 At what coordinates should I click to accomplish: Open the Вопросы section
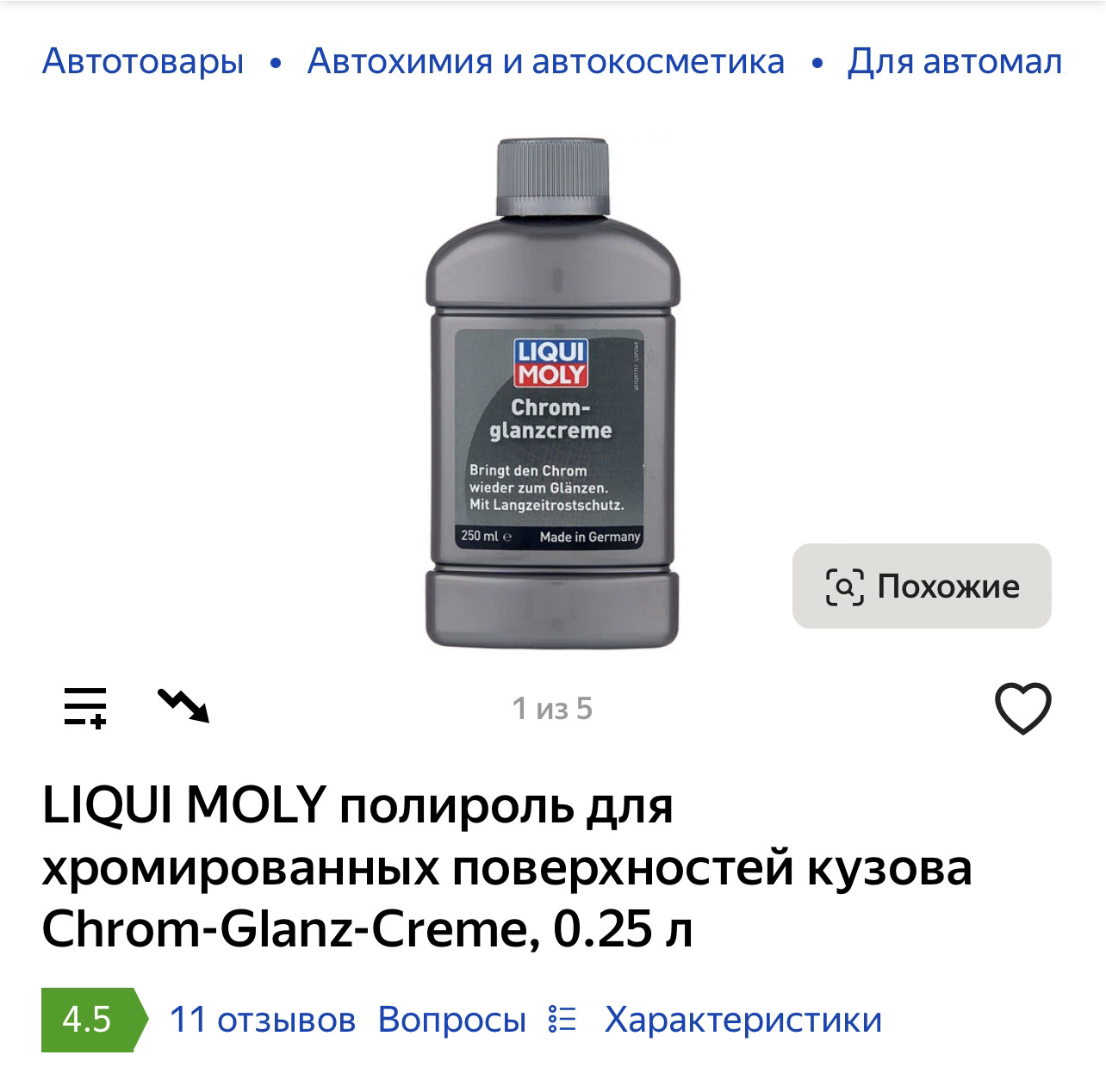click(451, 1020)
